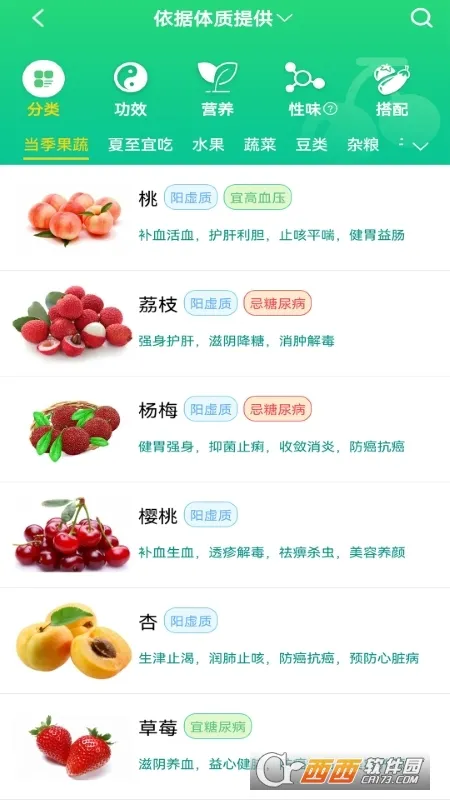
Task: Switch to the 营养 section
Action: click(218, 88)
